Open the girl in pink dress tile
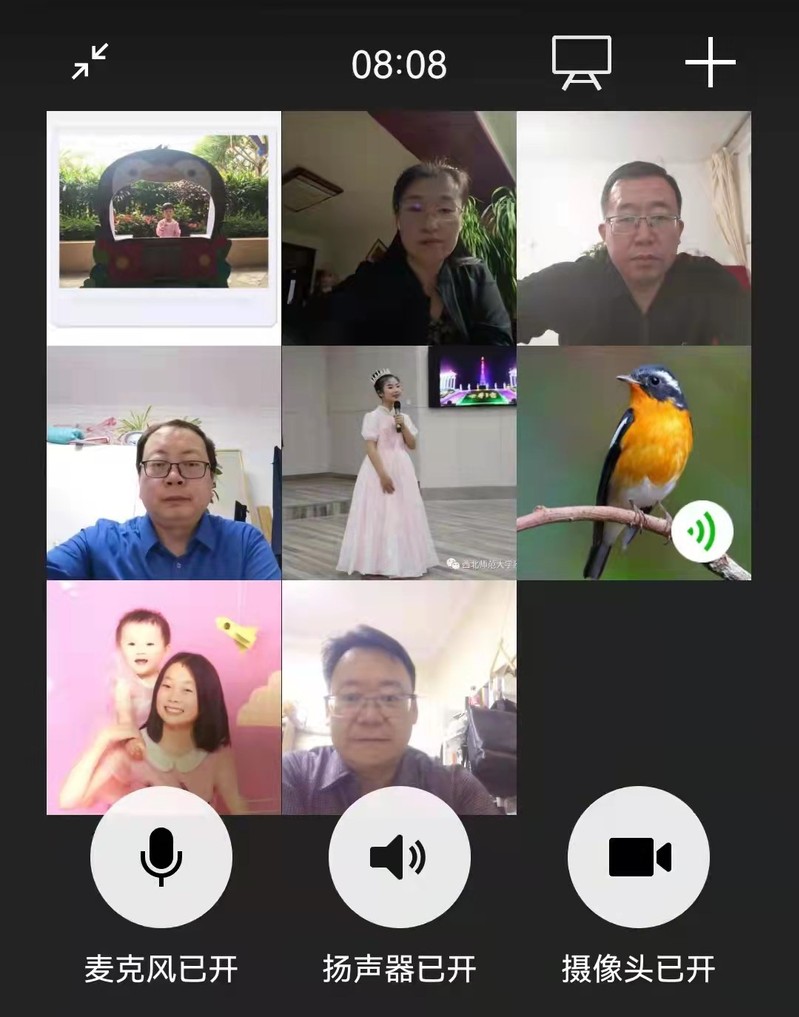The height and width of the screenshot is (1017, 799). [398, 463]
